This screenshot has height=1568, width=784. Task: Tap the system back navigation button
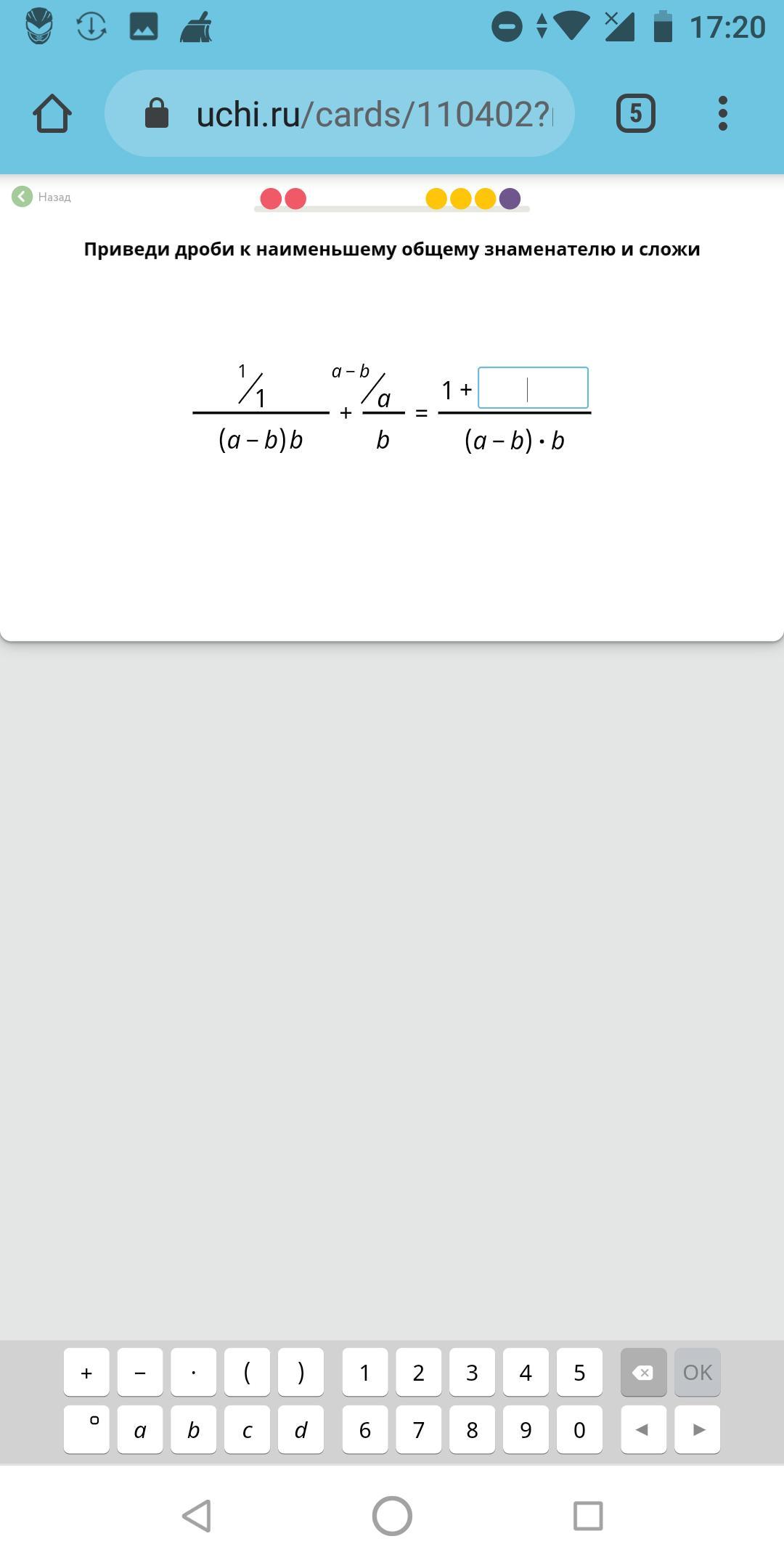196,1516
